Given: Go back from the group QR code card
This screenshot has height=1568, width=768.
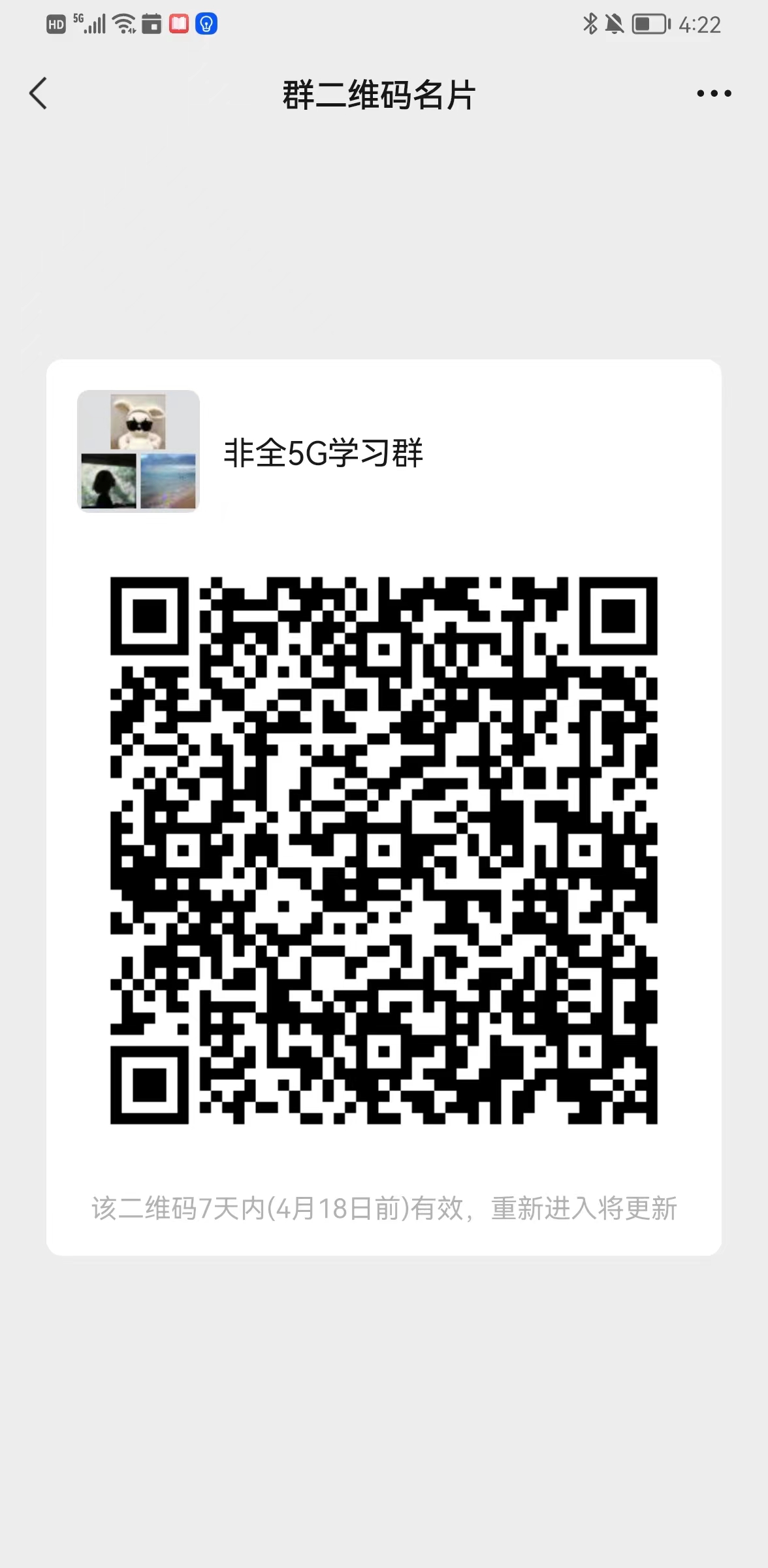Looking at the screenshot, I should coord(39,93).
